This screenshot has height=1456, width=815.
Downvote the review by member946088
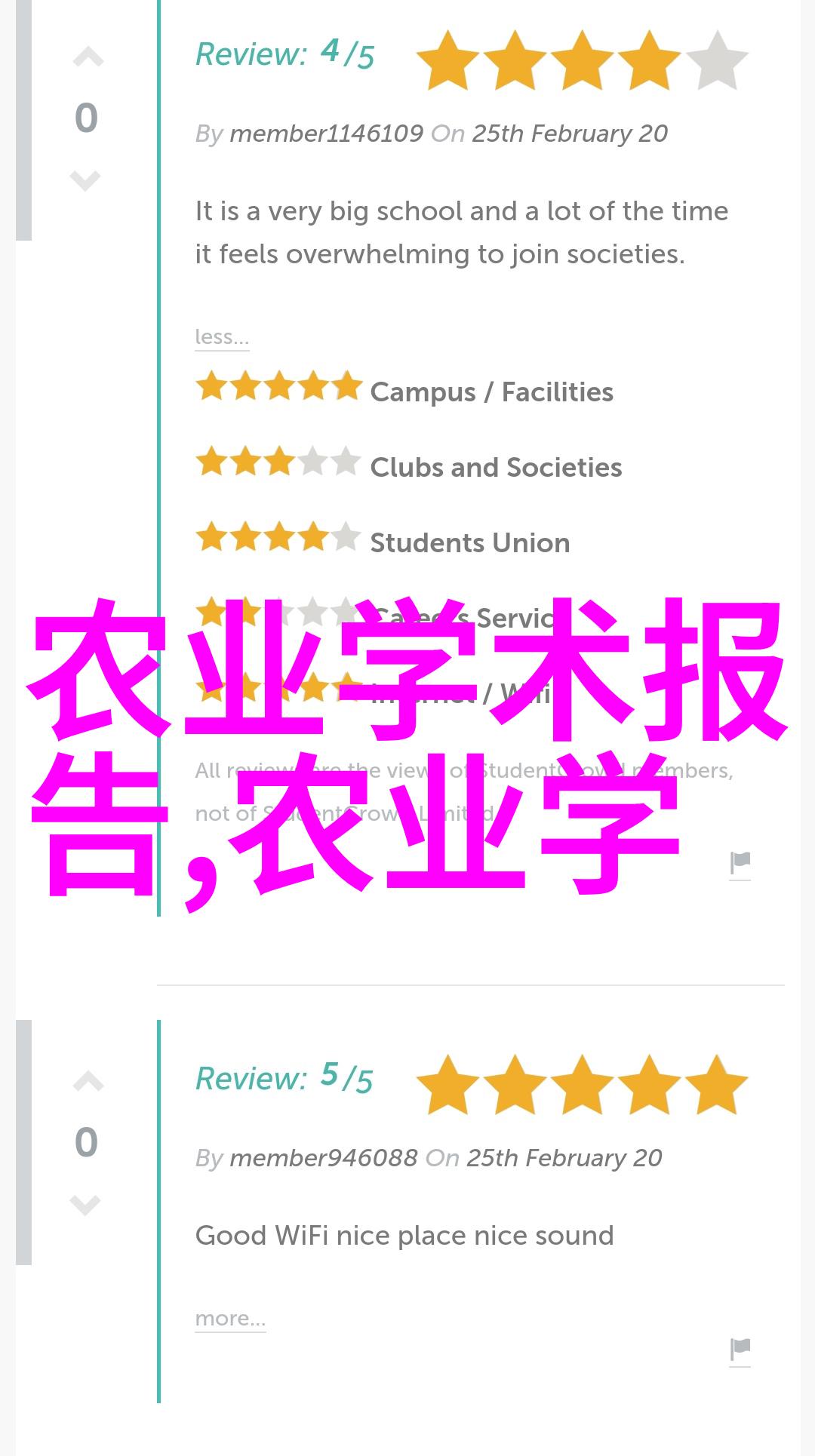point(85,1205)
